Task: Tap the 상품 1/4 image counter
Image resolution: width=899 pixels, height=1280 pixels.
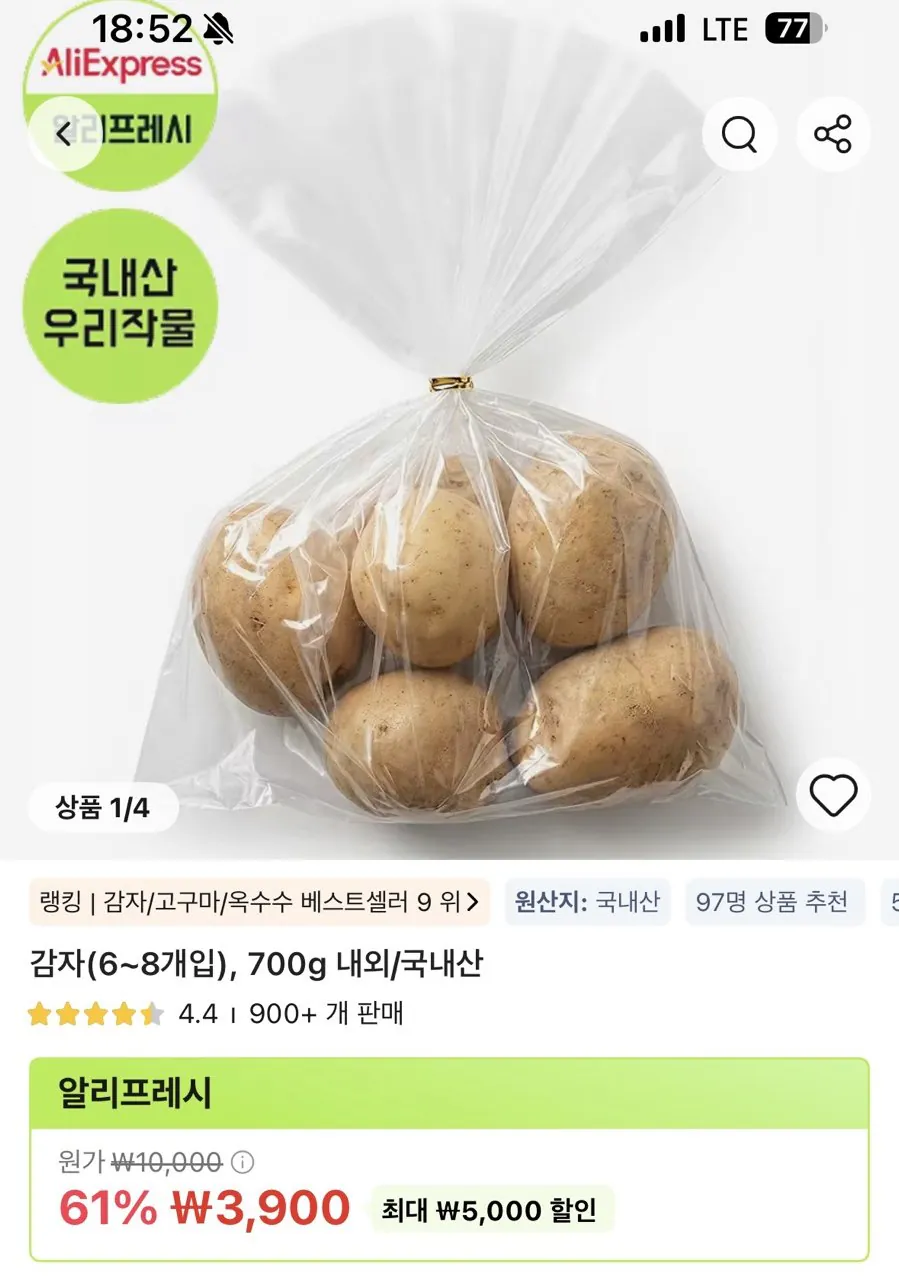Action: (x=103, y=807)
